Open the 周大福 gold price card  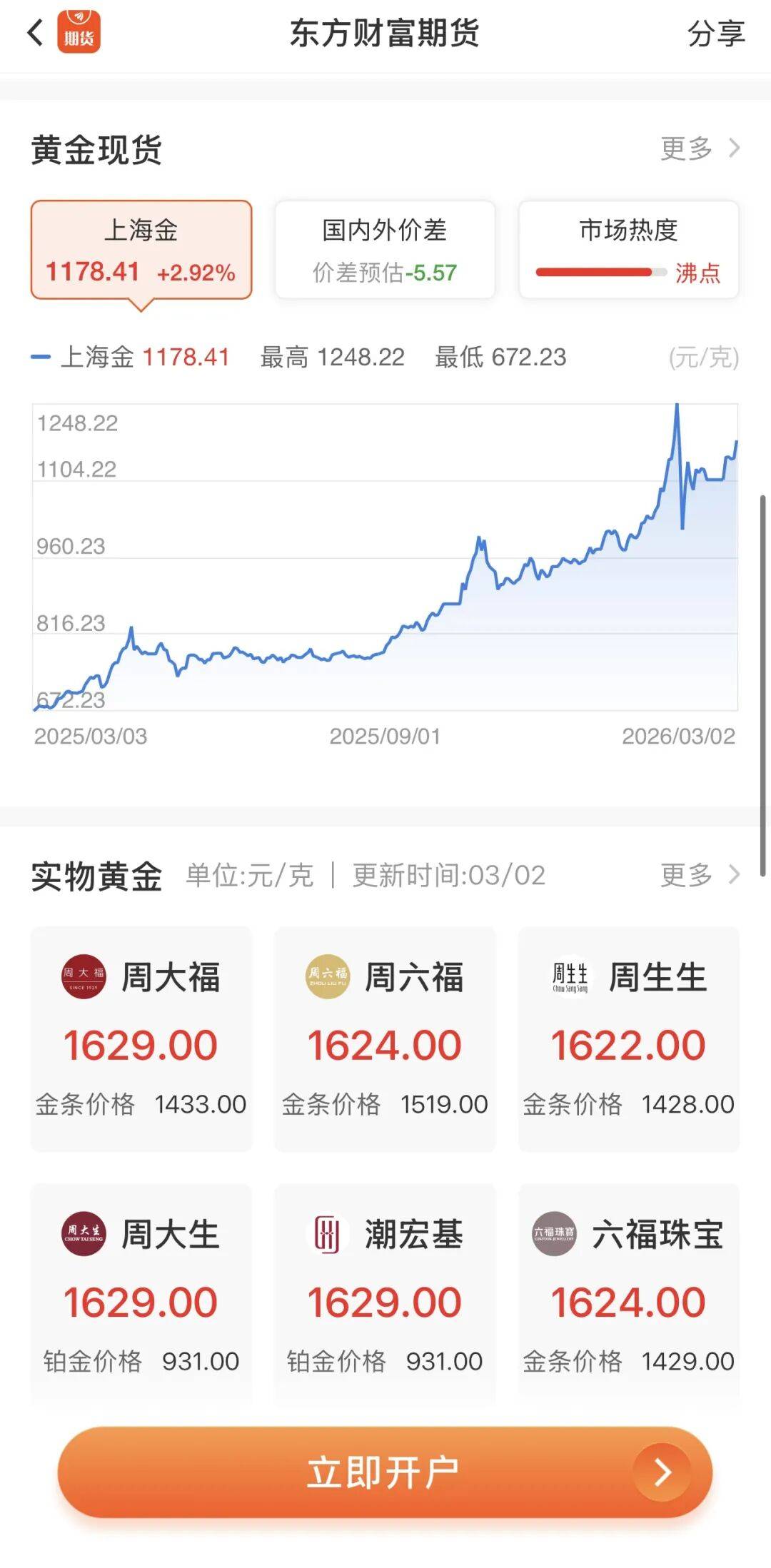141,1038
